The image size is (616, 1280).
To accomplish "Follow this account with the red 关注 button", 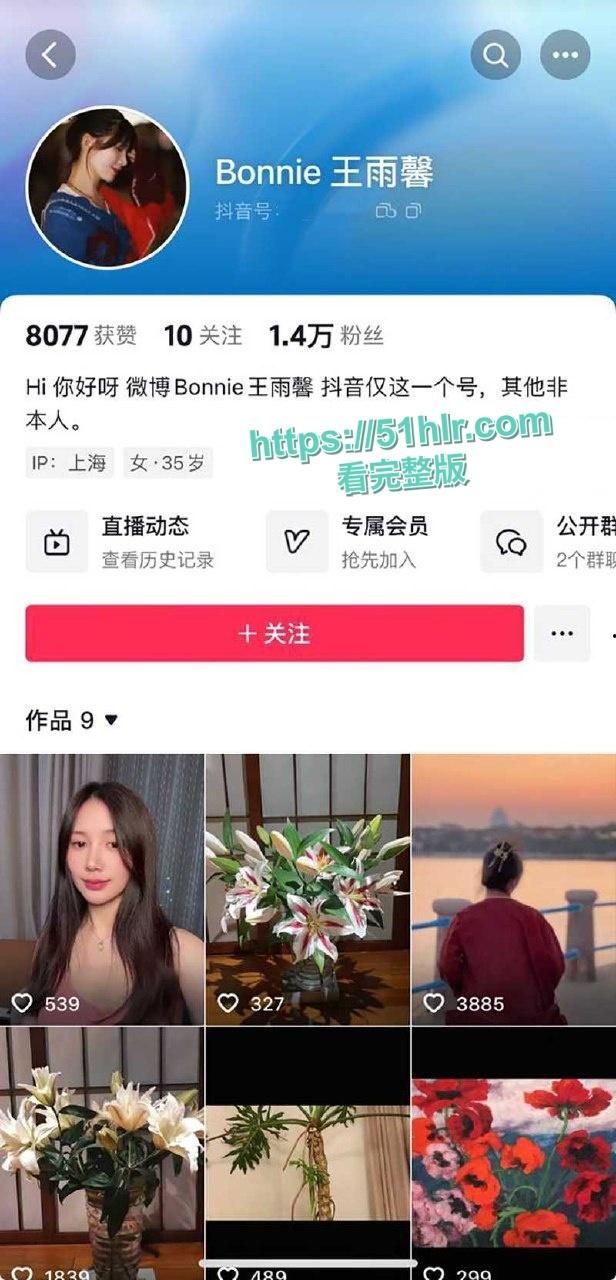I will [274, 633].
